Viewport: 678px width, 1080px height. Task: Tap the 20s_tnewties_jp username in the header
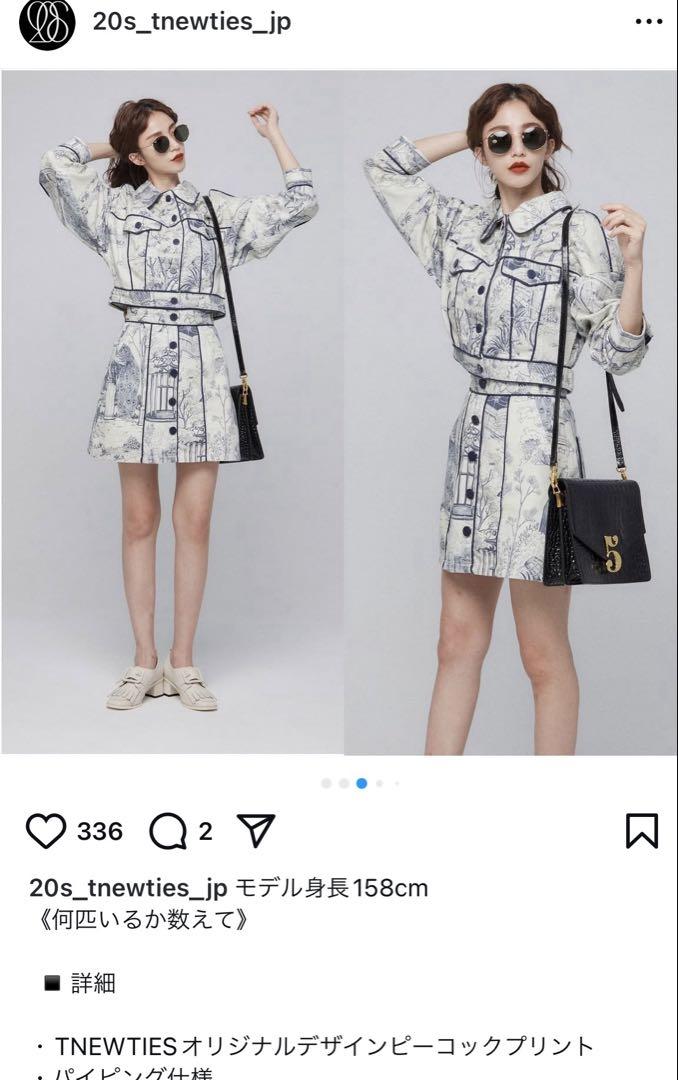point(191,22)
